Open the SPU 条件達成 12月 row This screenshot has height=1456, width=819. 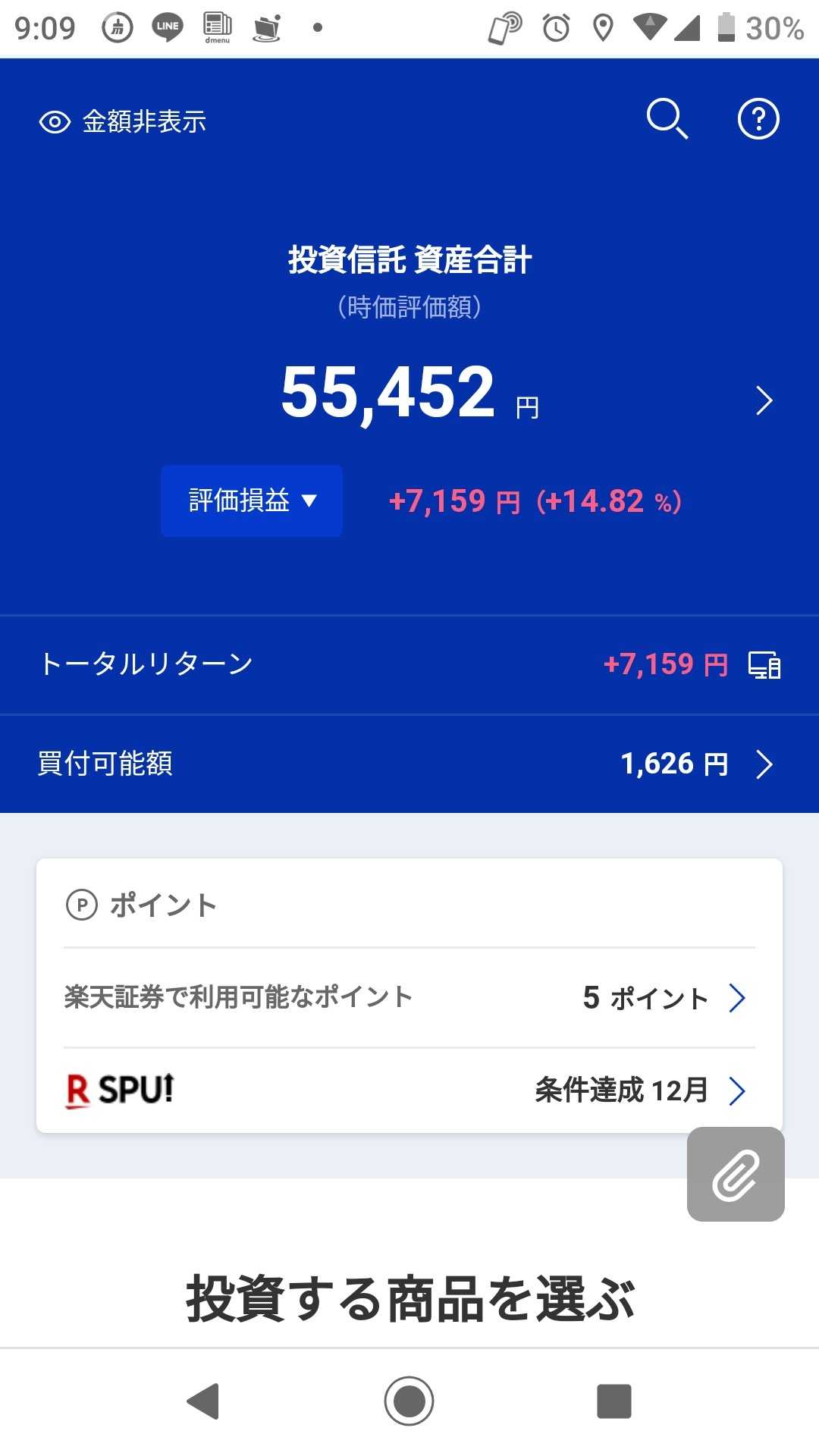click(409, 1090)
